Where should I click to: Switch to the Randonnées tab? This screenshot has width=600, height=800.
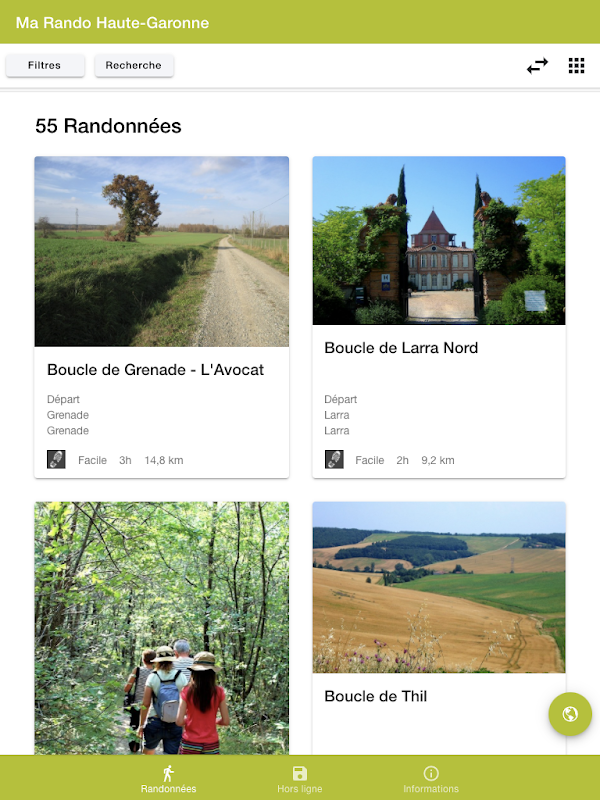coord(169,779)
